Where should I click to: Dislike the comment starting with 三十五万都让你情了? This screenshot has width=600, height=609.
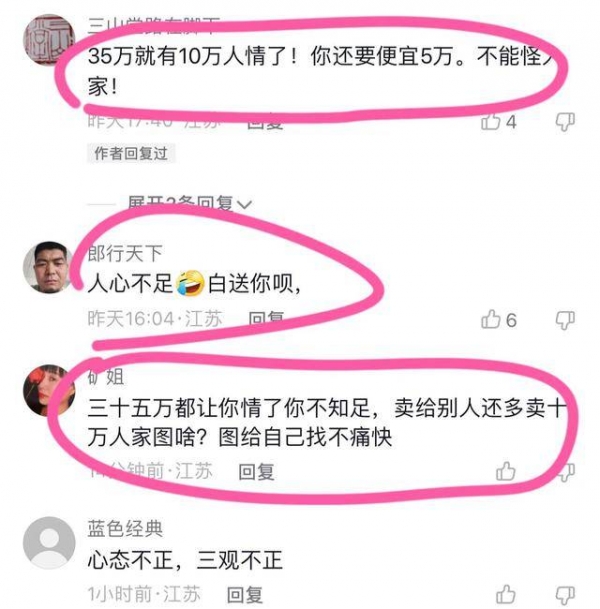(x=566, y=470)
